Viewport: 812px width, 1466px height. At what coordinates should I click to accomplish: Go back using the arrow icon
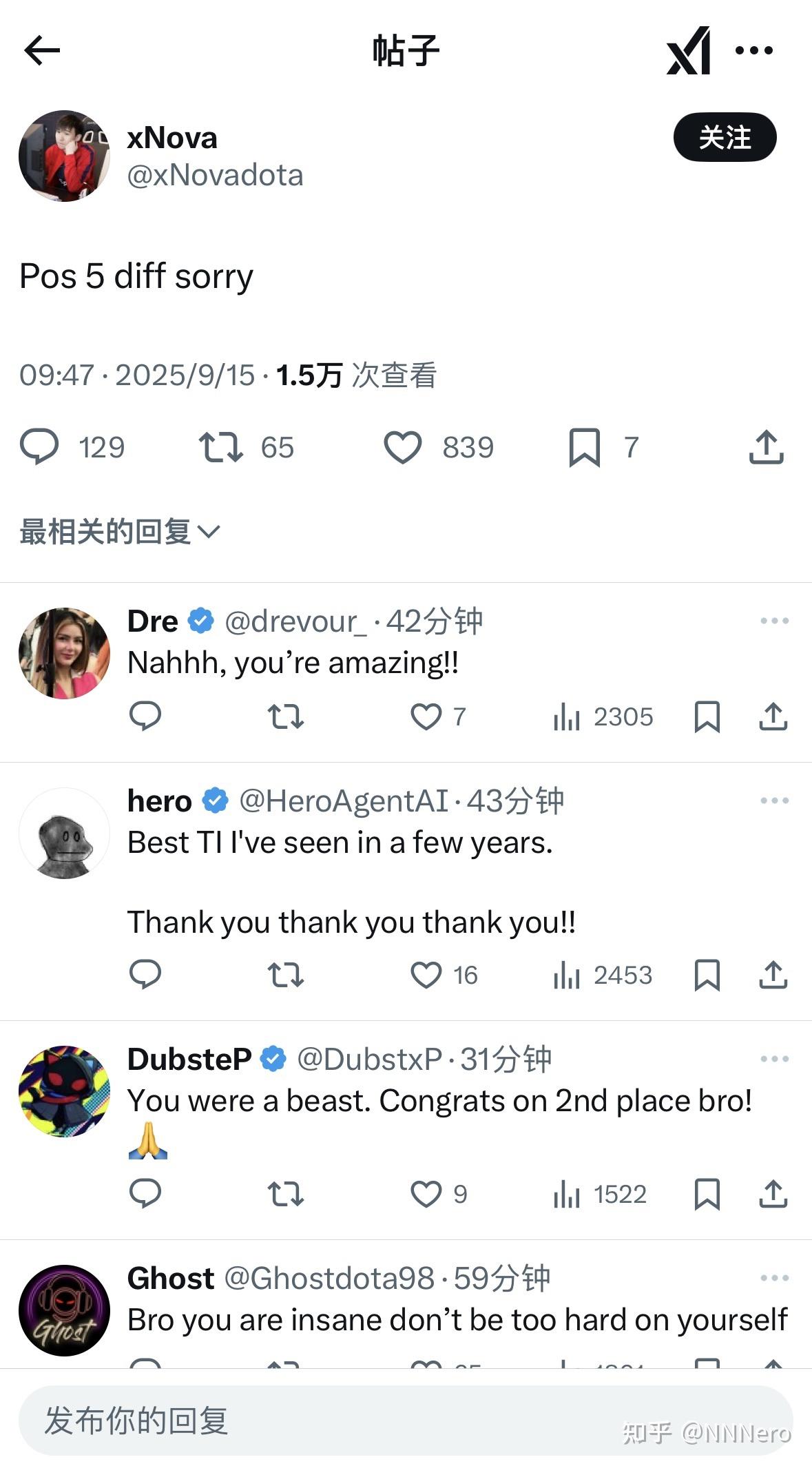(42, 51)
